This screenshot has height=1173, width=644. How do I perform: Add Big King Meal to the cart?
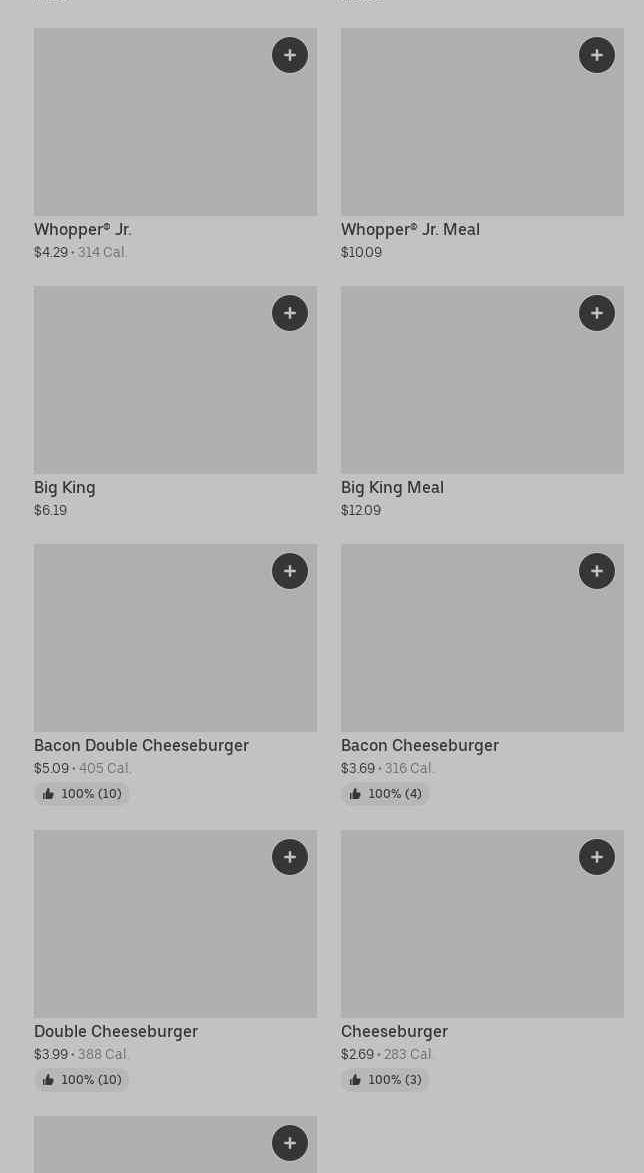pos(597,313)
